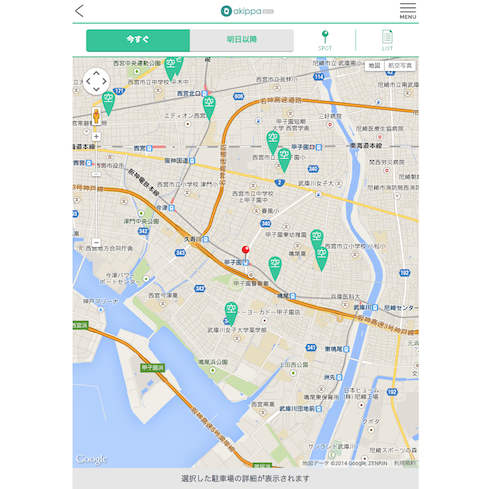The width and height of the screenshot is (500, 489).
Task: Tap the red location marker at 甲子園
Action: pos(246,254)
